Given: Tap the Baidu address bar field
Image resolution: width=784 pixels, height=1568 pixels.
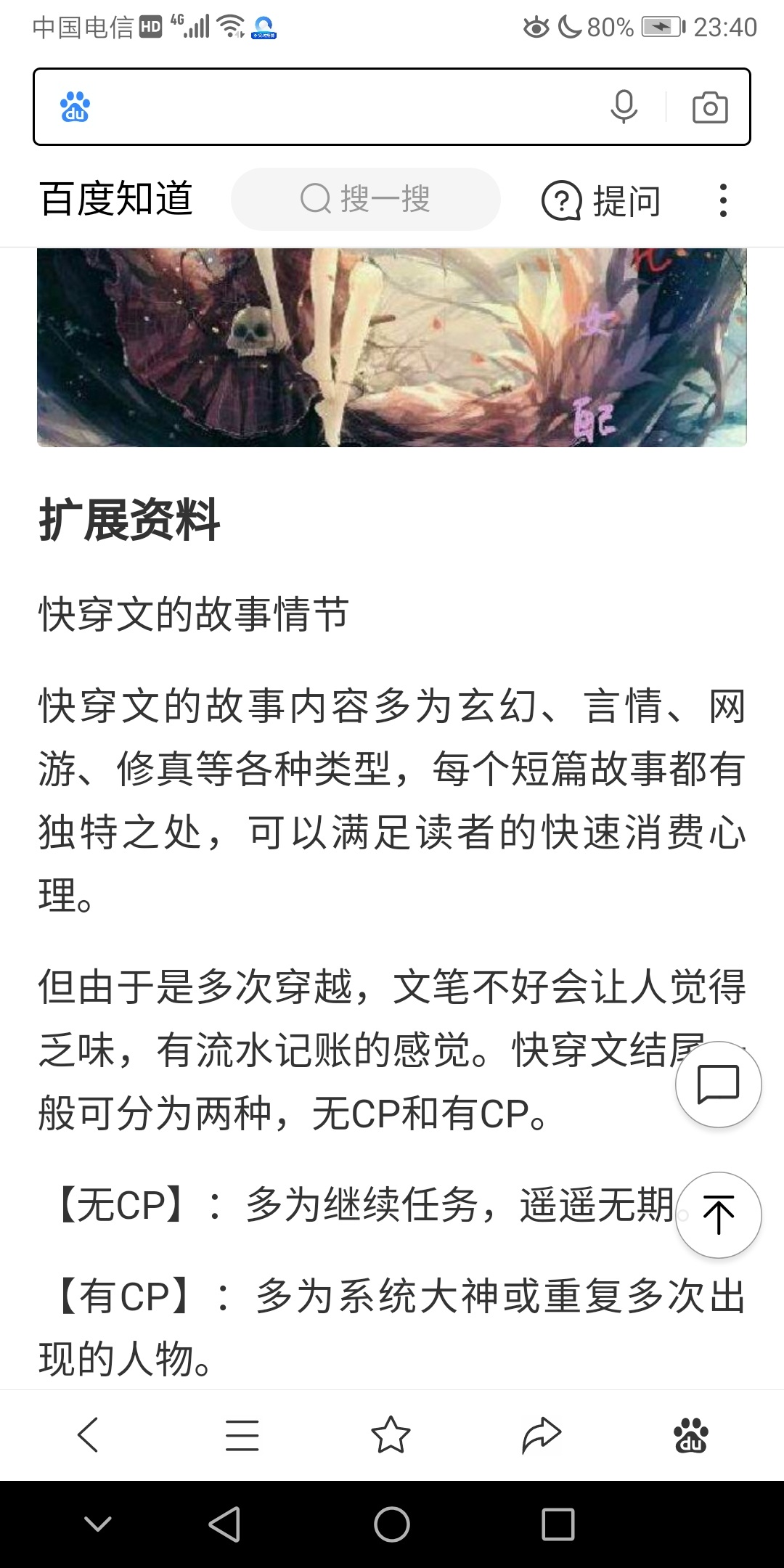Looking at the screenshot, I should point(341,107).
